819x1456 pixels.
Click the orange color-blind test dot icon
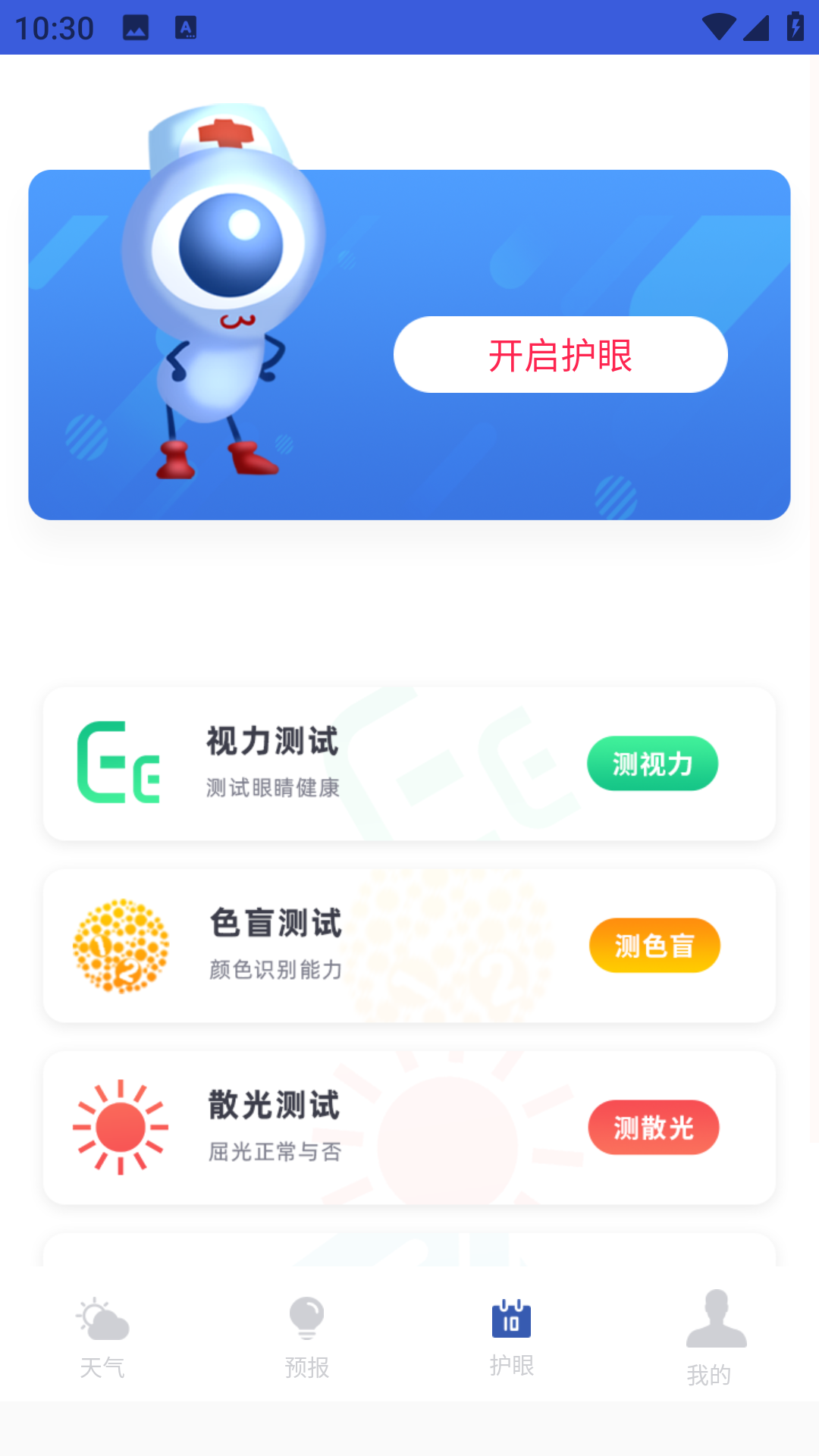click(121, 946)
